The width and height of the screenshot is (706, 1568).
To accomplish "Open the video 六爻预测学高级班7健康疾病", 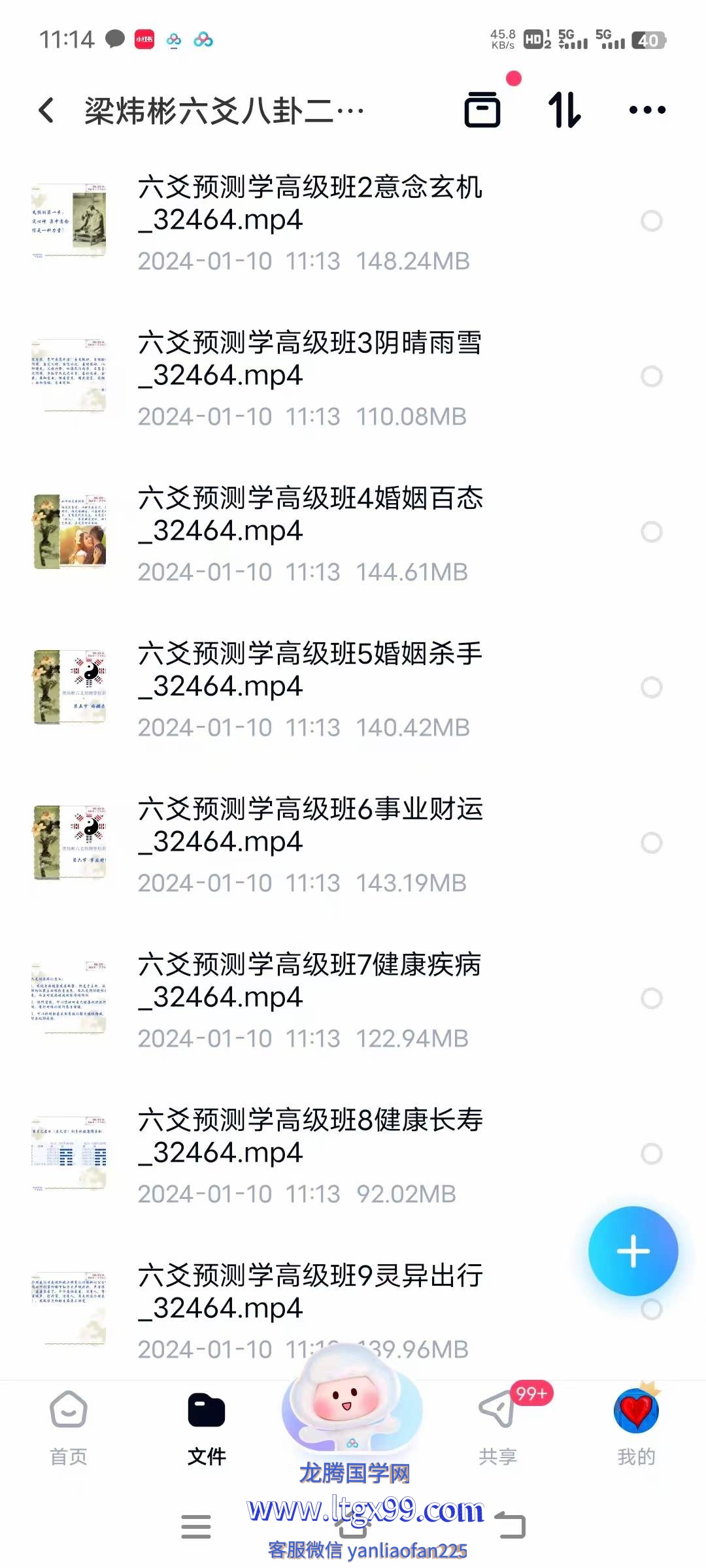I will 310,981.
